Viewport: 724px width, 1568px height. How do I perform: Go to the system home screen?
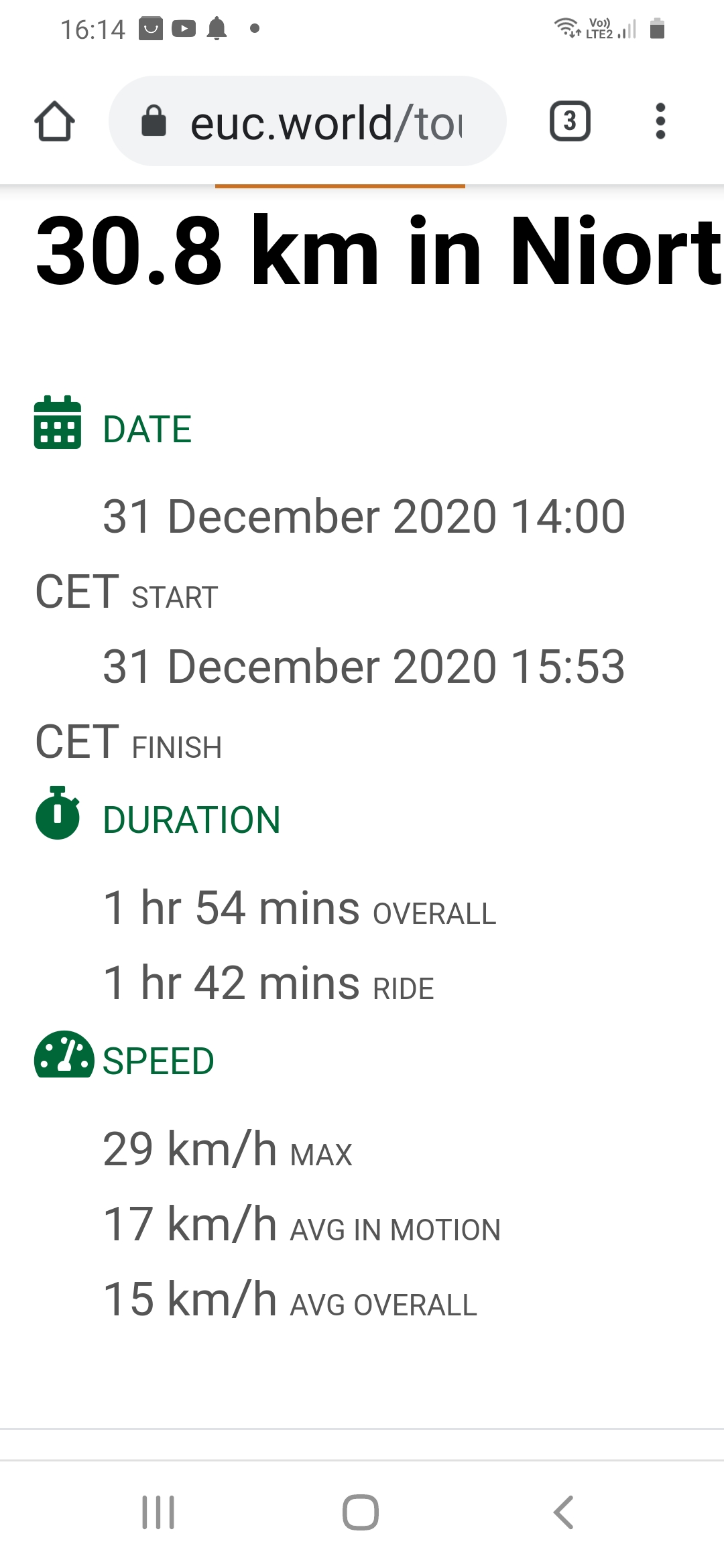(361, 1512)
